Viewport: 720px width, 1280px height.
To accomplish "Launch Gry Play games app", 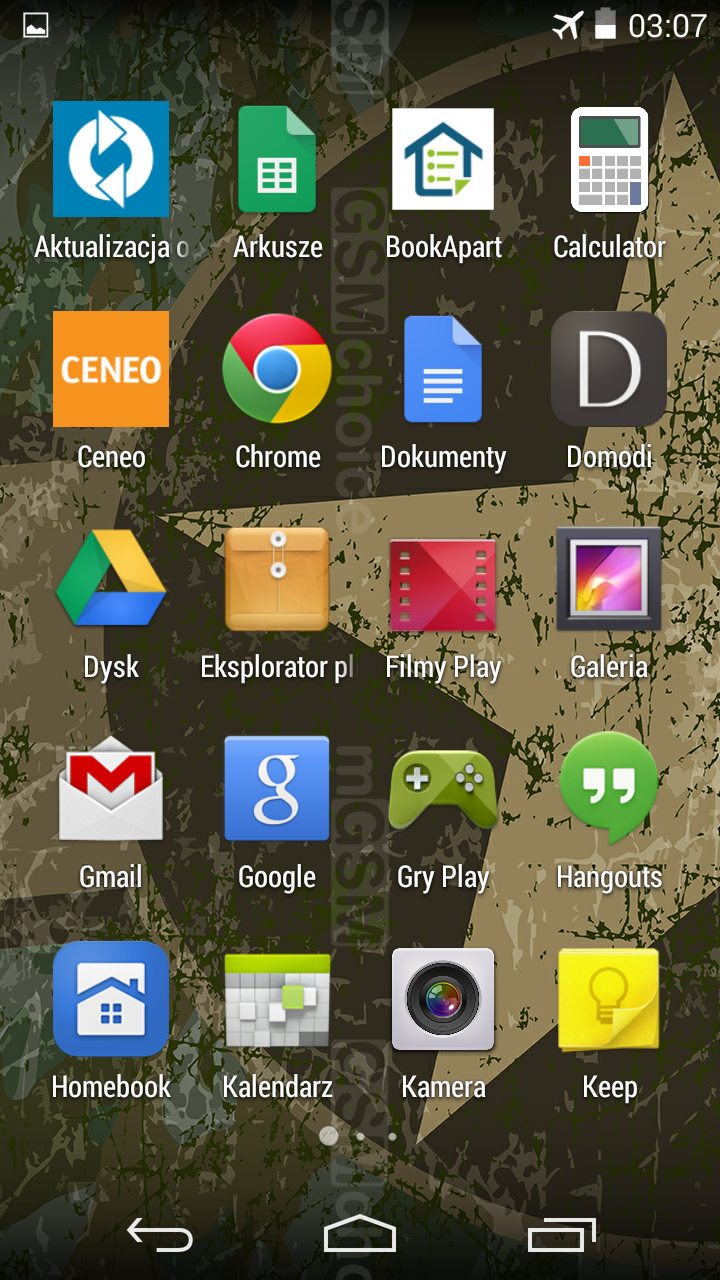I will tap(443, 790).
